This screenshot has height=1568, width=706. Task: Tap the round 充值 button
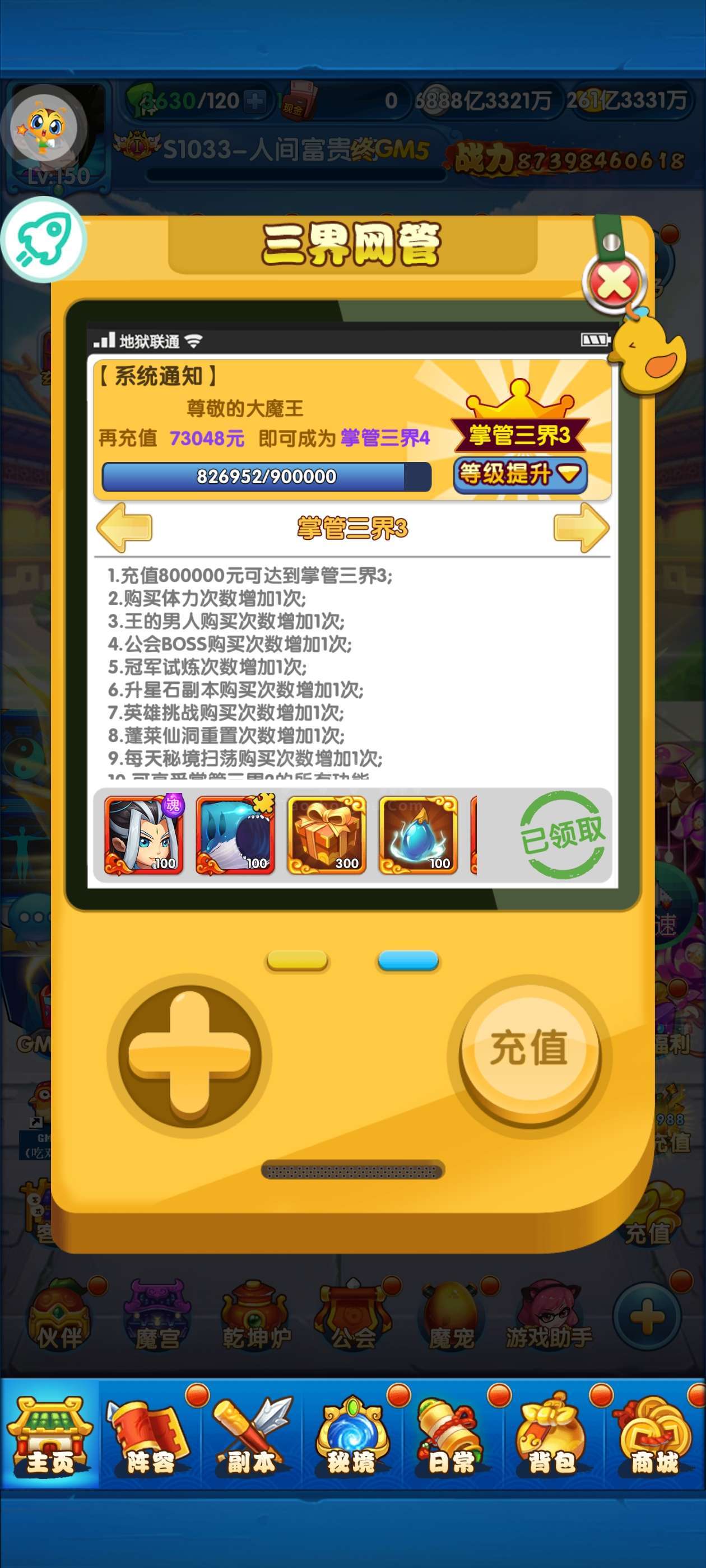[x=529, y=1048]
